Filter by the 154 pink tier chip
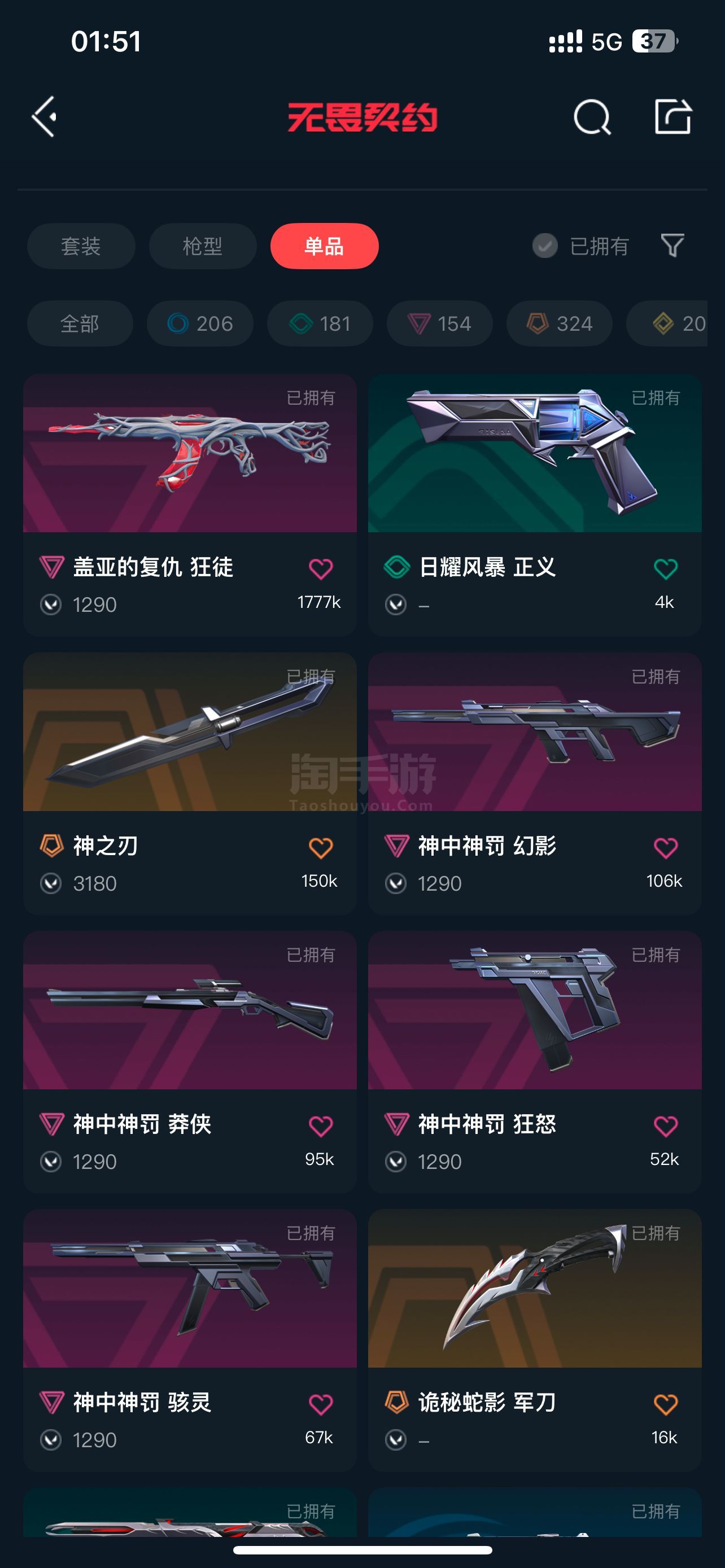The image size is (725, 1568). [x=439, y=323]
